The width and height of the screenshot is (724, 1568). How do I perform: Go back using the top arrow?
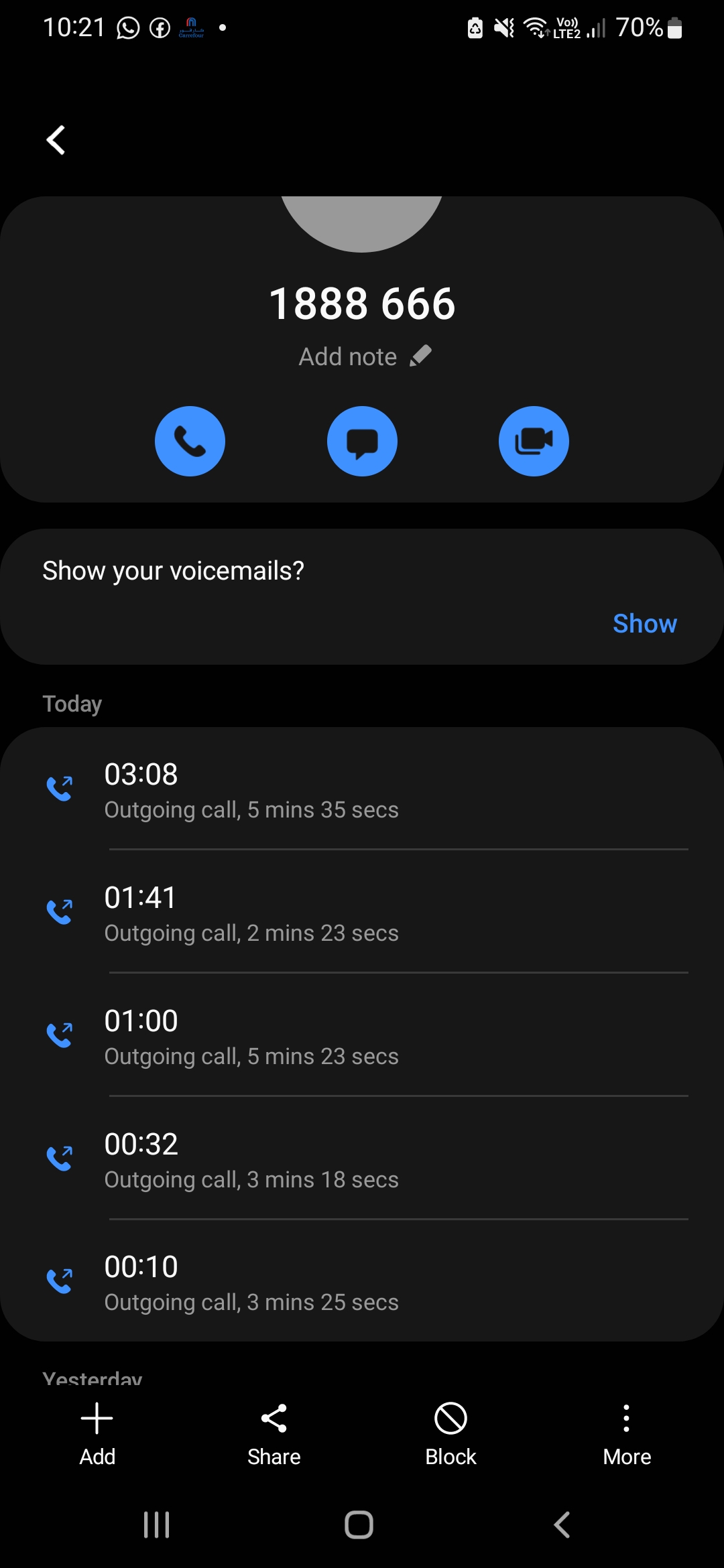pos(56,140)
